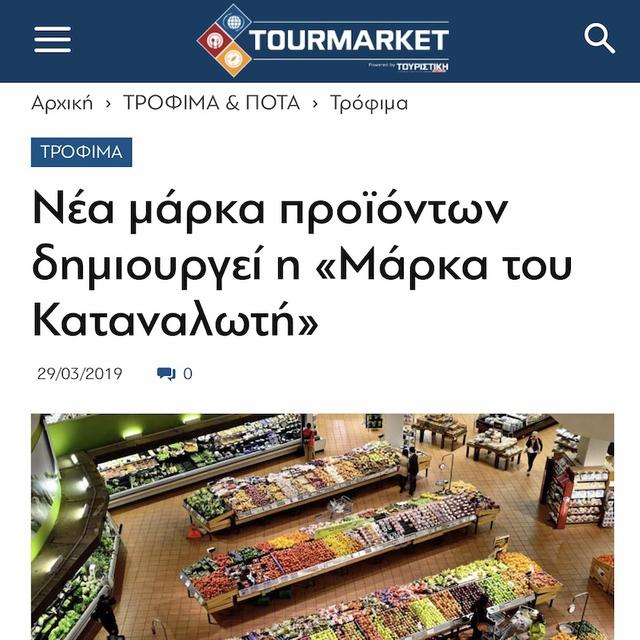Go to the Tourmarket homepage logo
This screenshot has height=640, width=640.
coord(323,40)
